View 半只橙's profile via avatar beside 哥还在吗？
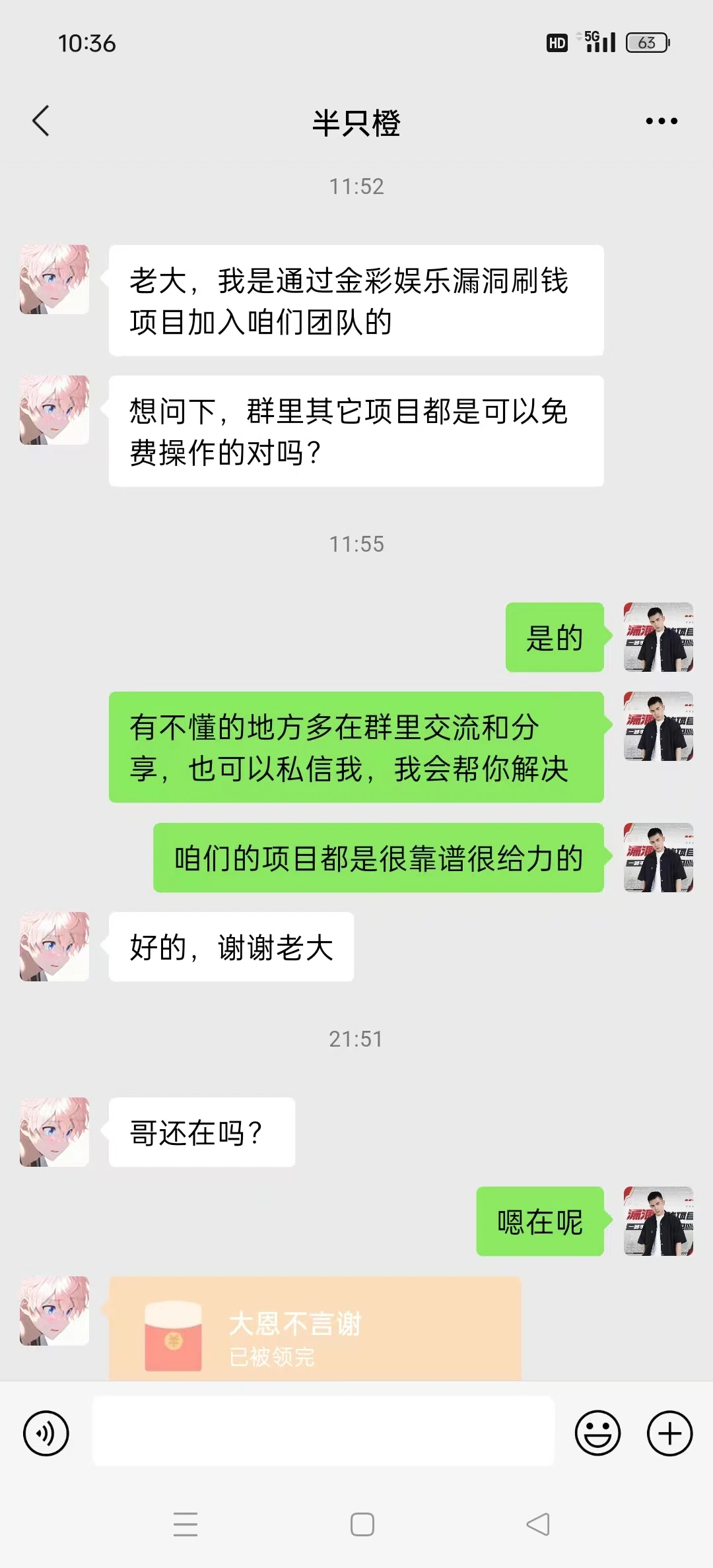The height and width of the screenshot is (1568, 713). (54, 1132)
